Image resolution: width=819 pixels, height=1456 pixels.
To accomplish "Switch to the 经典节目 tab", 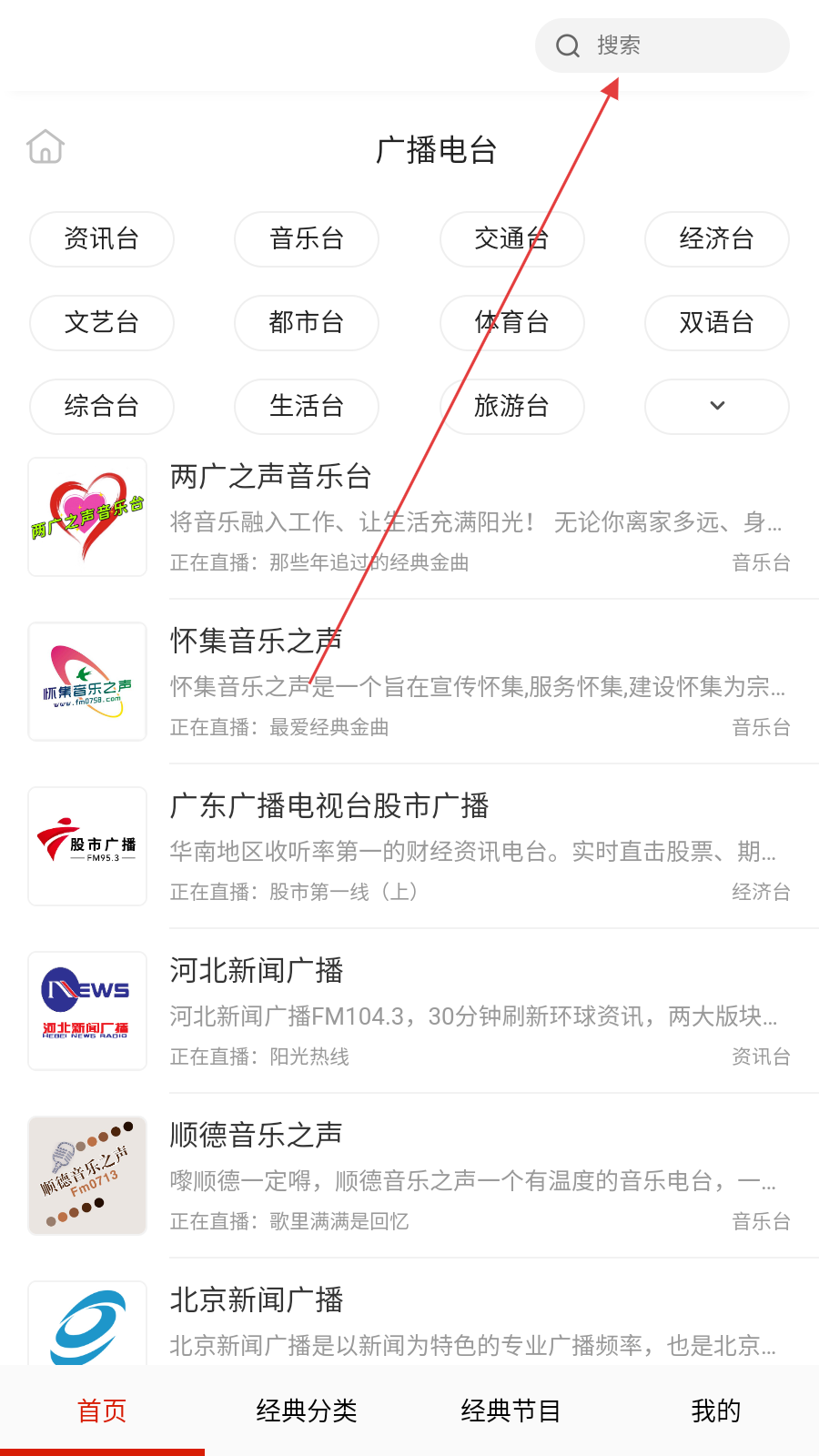I will 511,1410.
